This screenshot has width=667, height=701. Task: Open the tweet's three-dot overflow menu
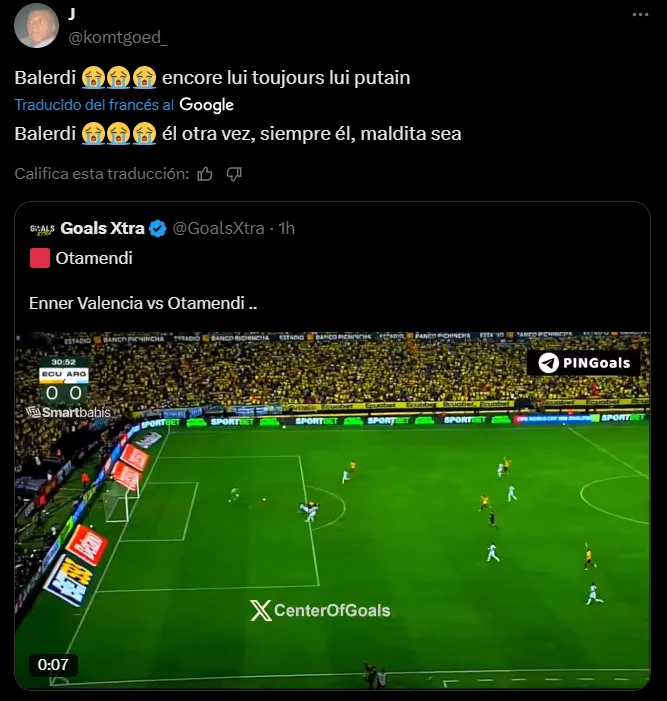point(640,15)
